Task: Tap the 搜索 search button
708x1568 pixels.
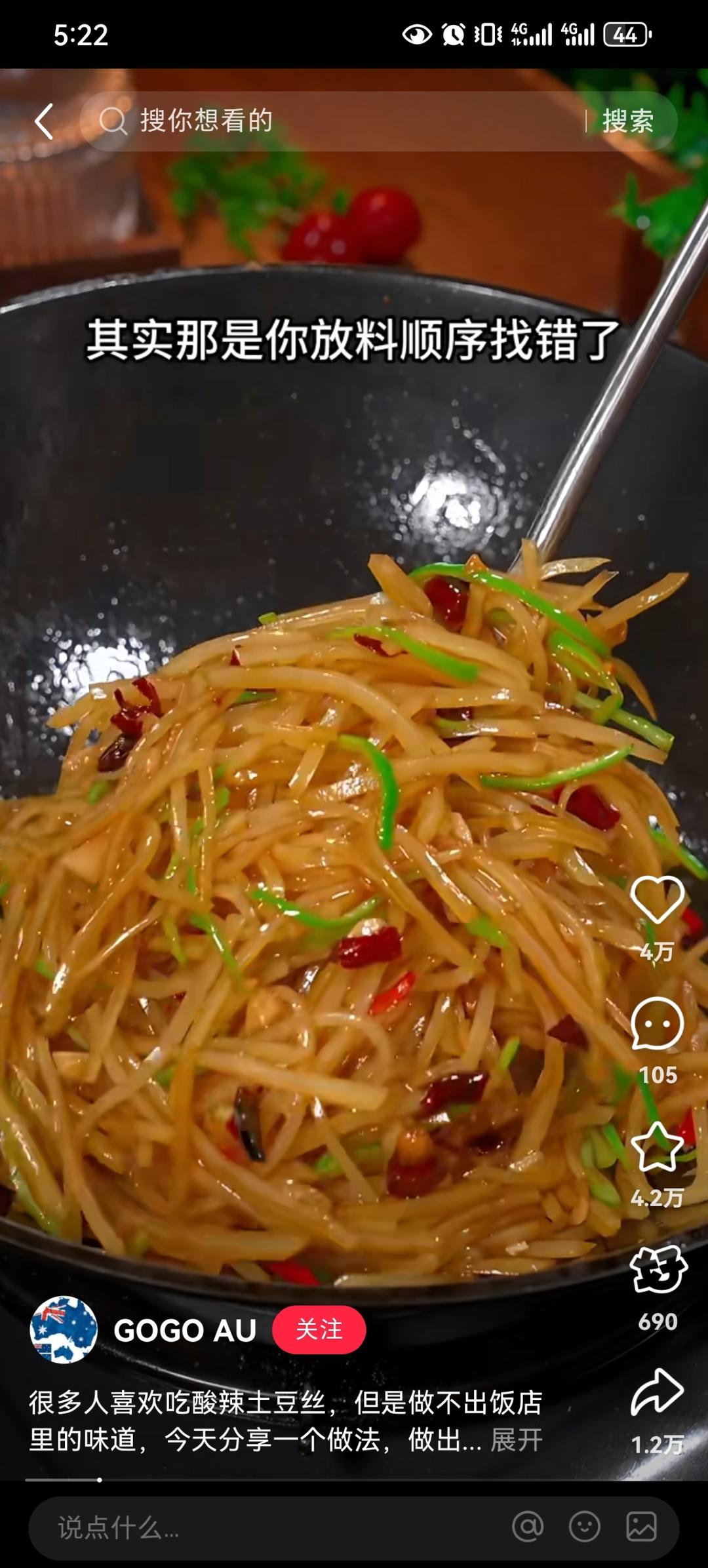Action: click(628, 122)
